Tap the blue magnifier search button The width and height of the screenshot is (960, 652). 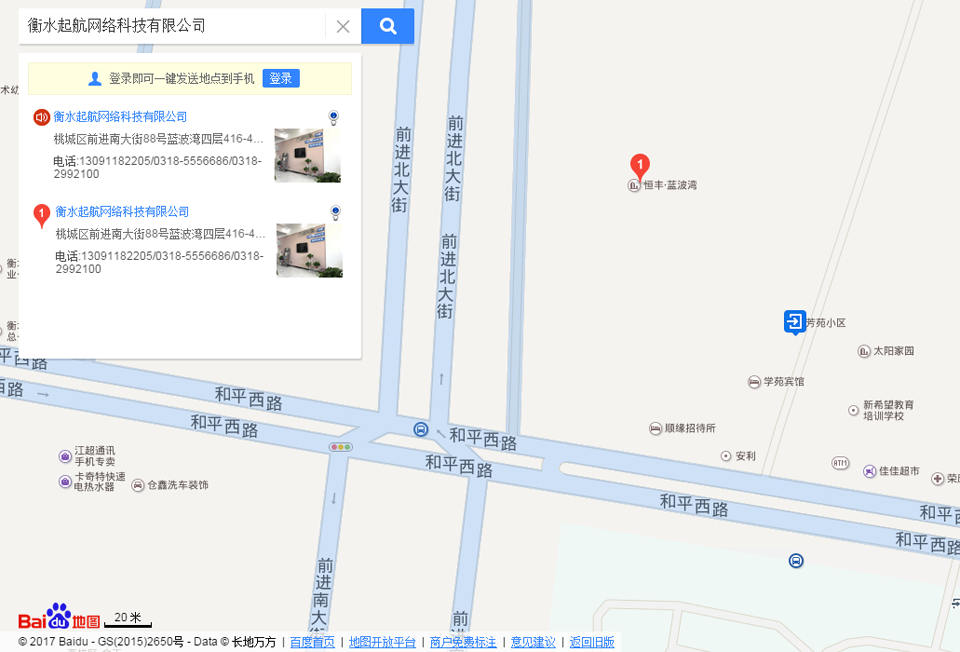point(388,26)
